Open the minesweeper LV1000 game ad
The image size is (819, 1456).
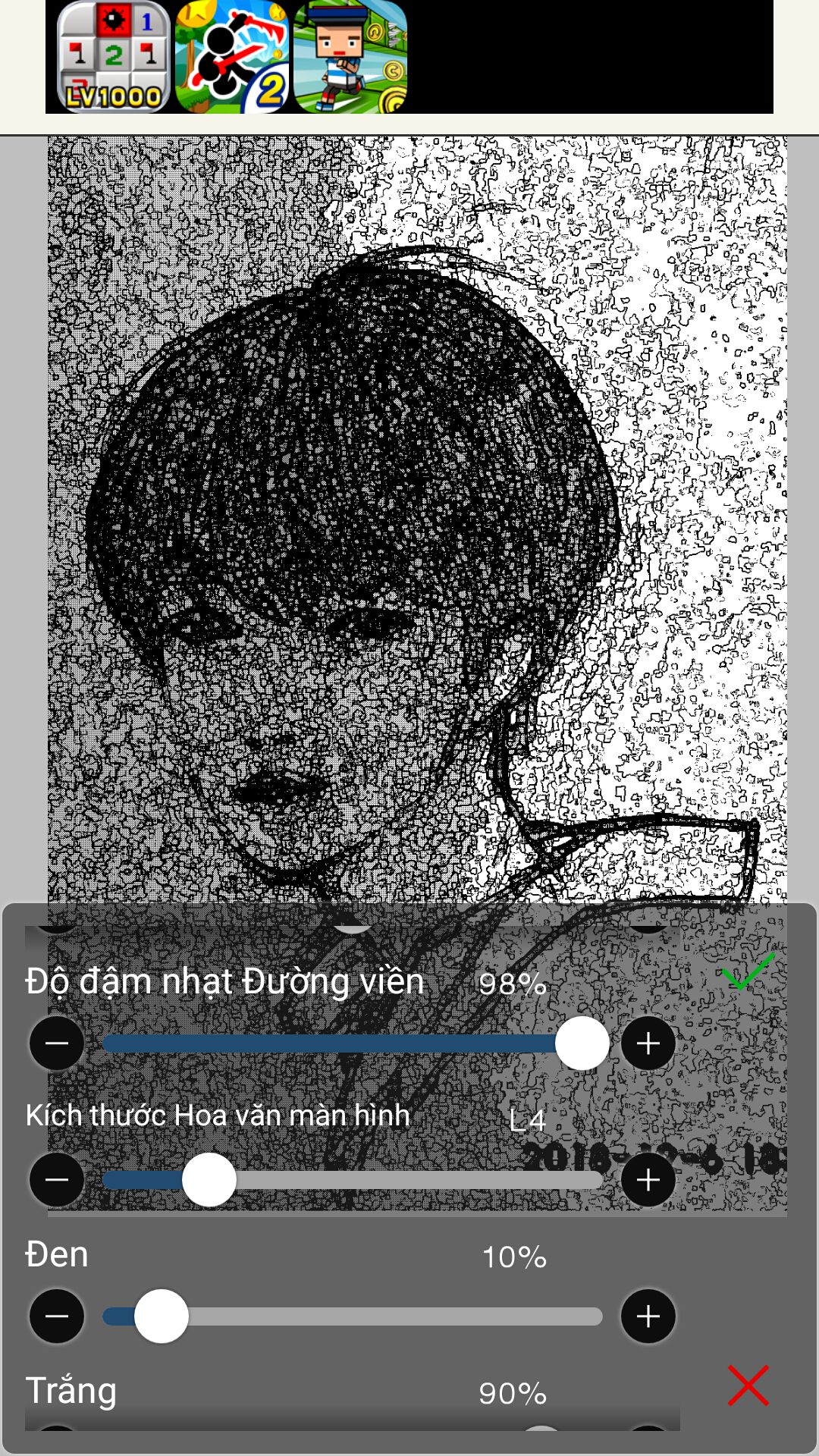pyautogui.click(x=114, y=57)
